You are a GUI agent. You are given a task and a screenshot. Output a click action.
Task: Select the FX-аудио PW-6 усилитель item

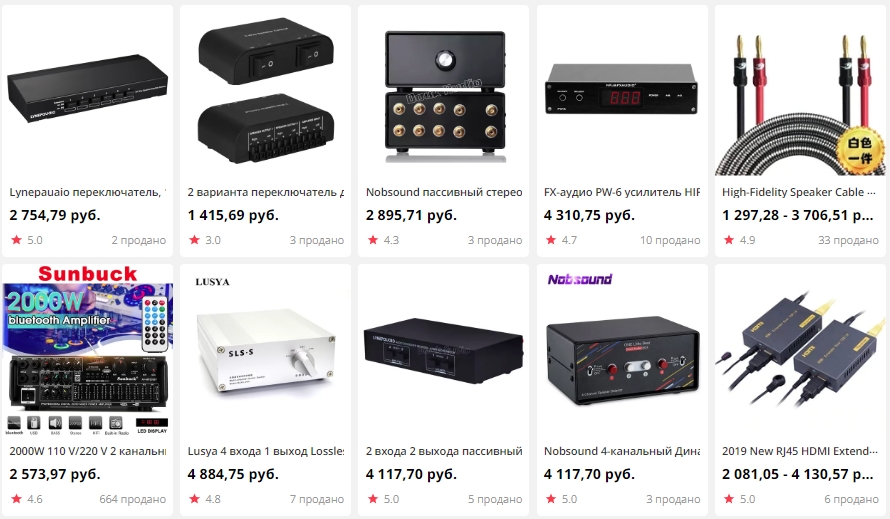[621, 191]
